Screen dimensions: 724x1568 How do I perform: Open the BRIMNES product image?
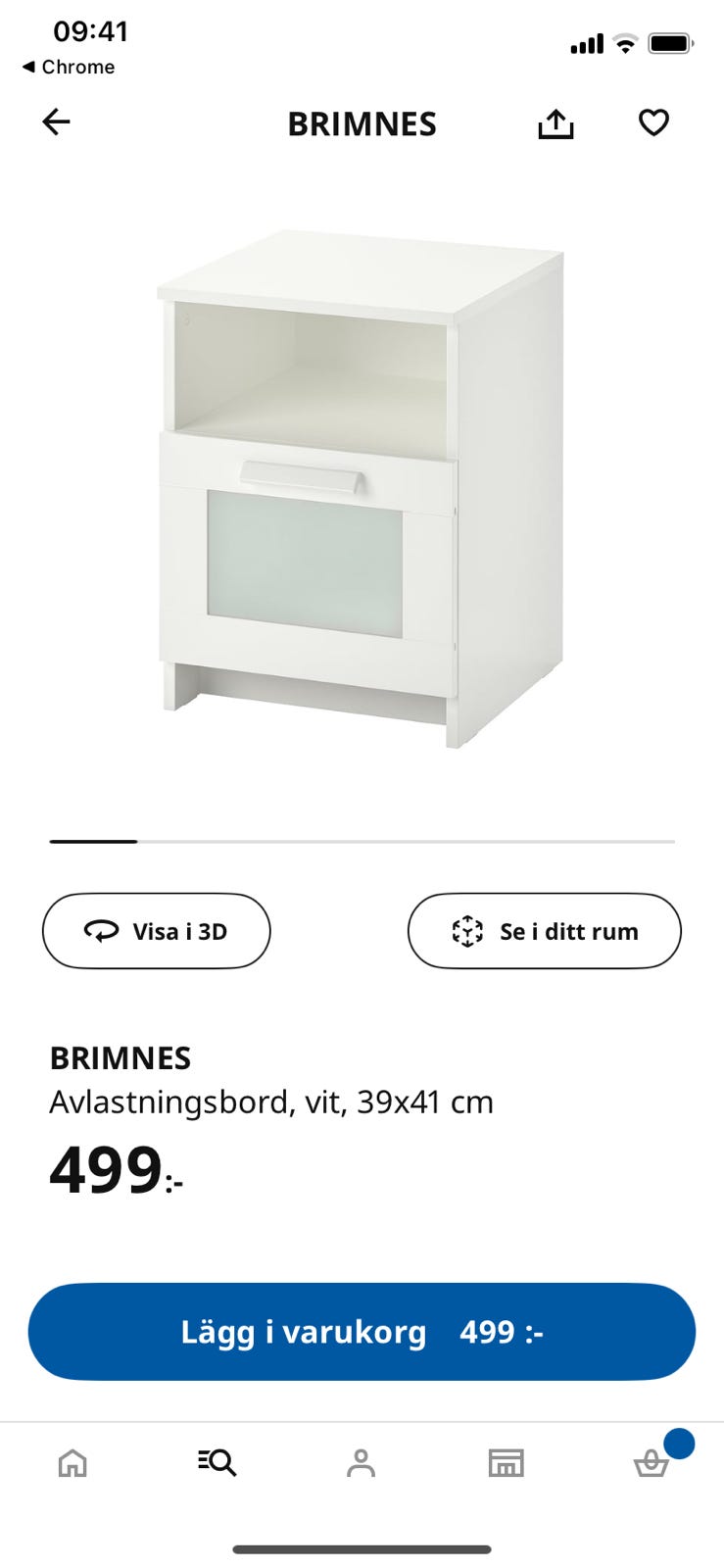pos(361,490)
